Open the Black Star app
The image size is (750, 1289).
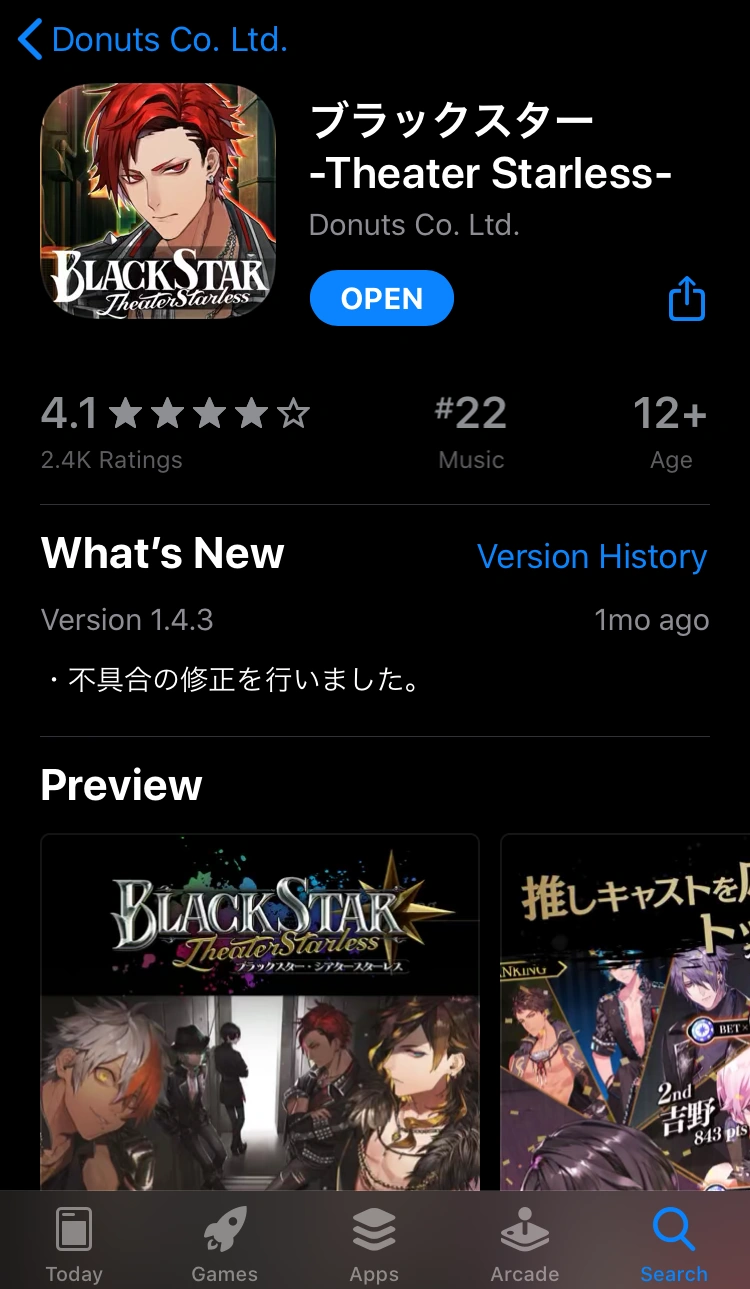click(x=381, y=299)
